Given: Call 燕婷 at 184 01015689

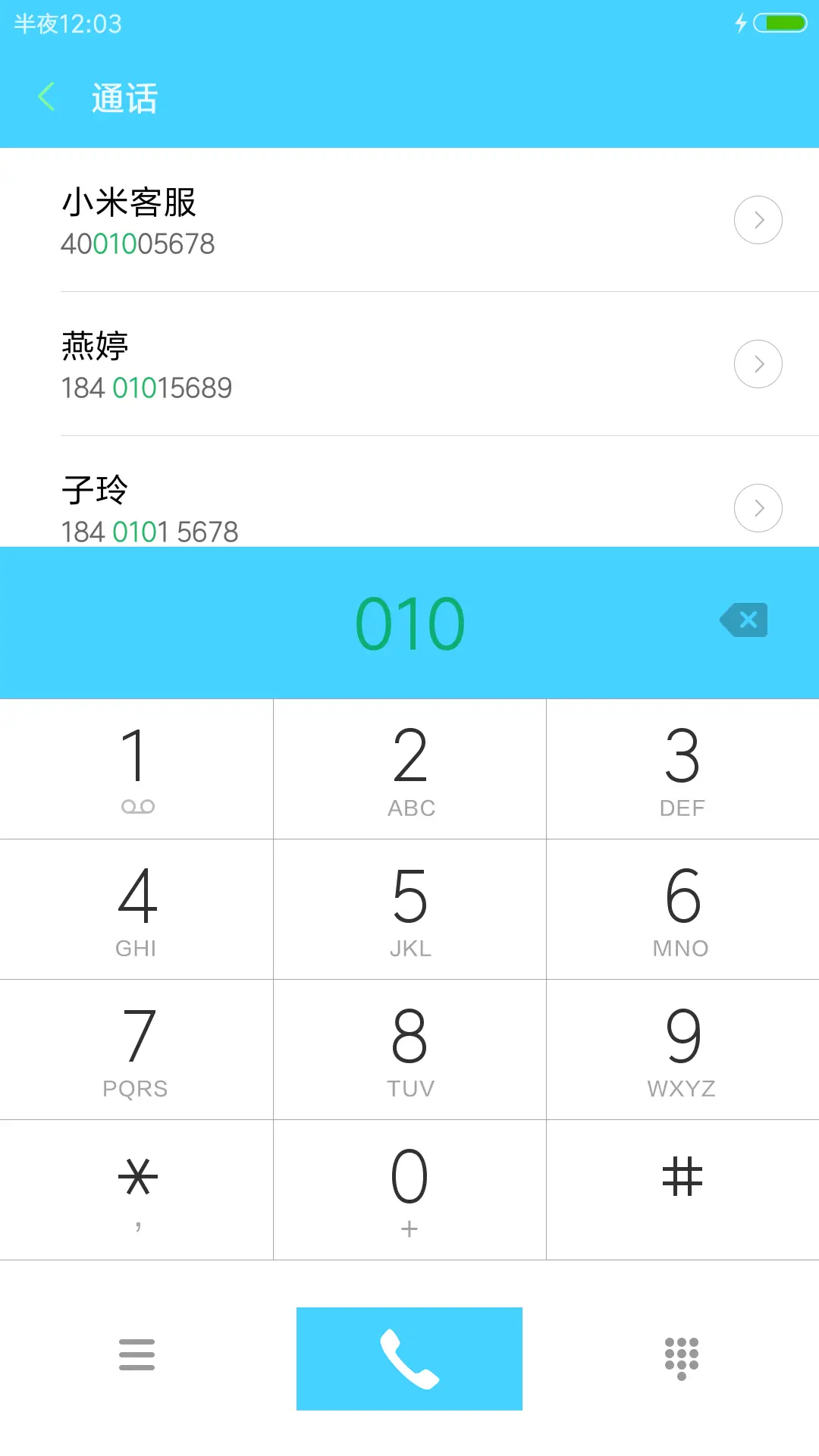Looking at the screenshot, I should click(x=303, y=364).
